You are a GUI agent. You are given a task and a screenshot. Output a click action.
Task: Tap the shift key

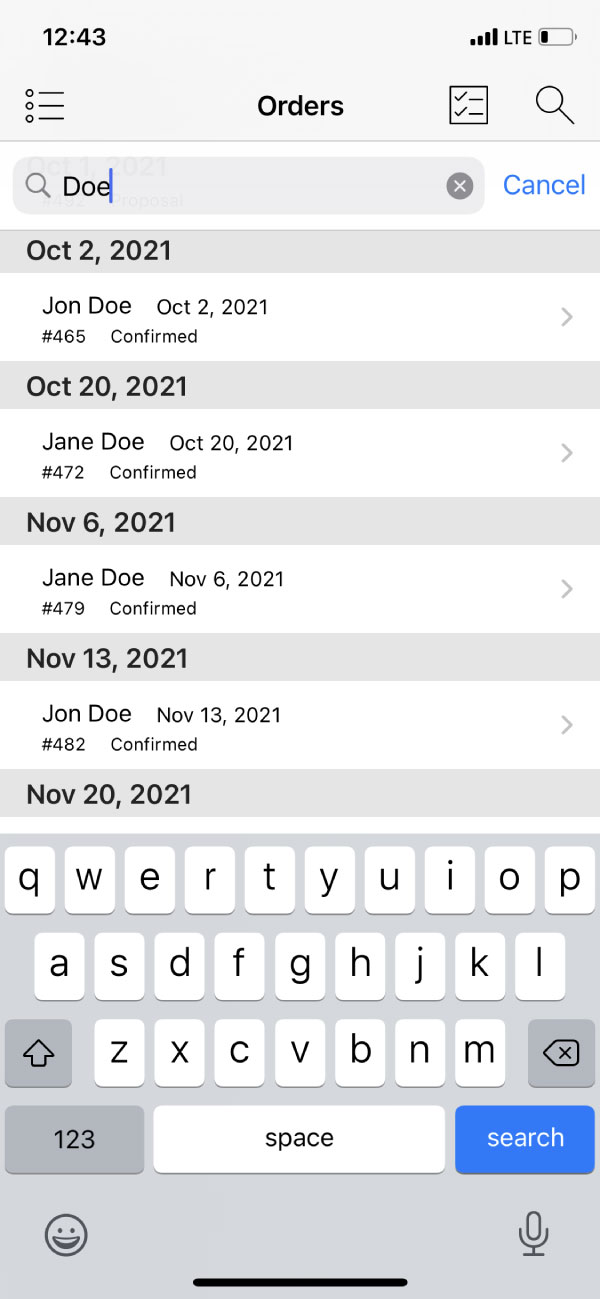(38, 1052)
